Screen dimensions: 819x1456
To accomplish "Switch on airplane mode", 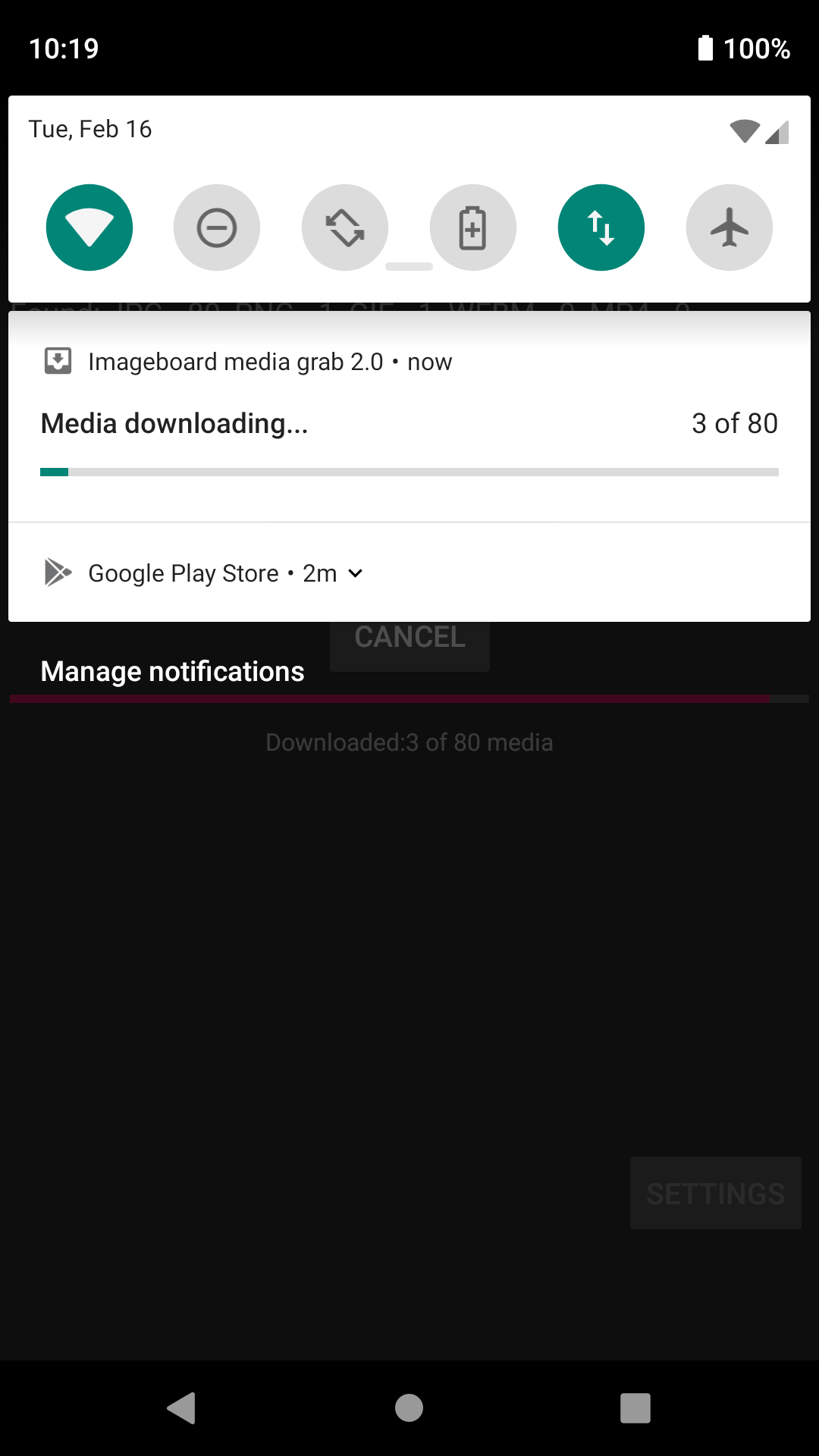I will coord(730,227).
